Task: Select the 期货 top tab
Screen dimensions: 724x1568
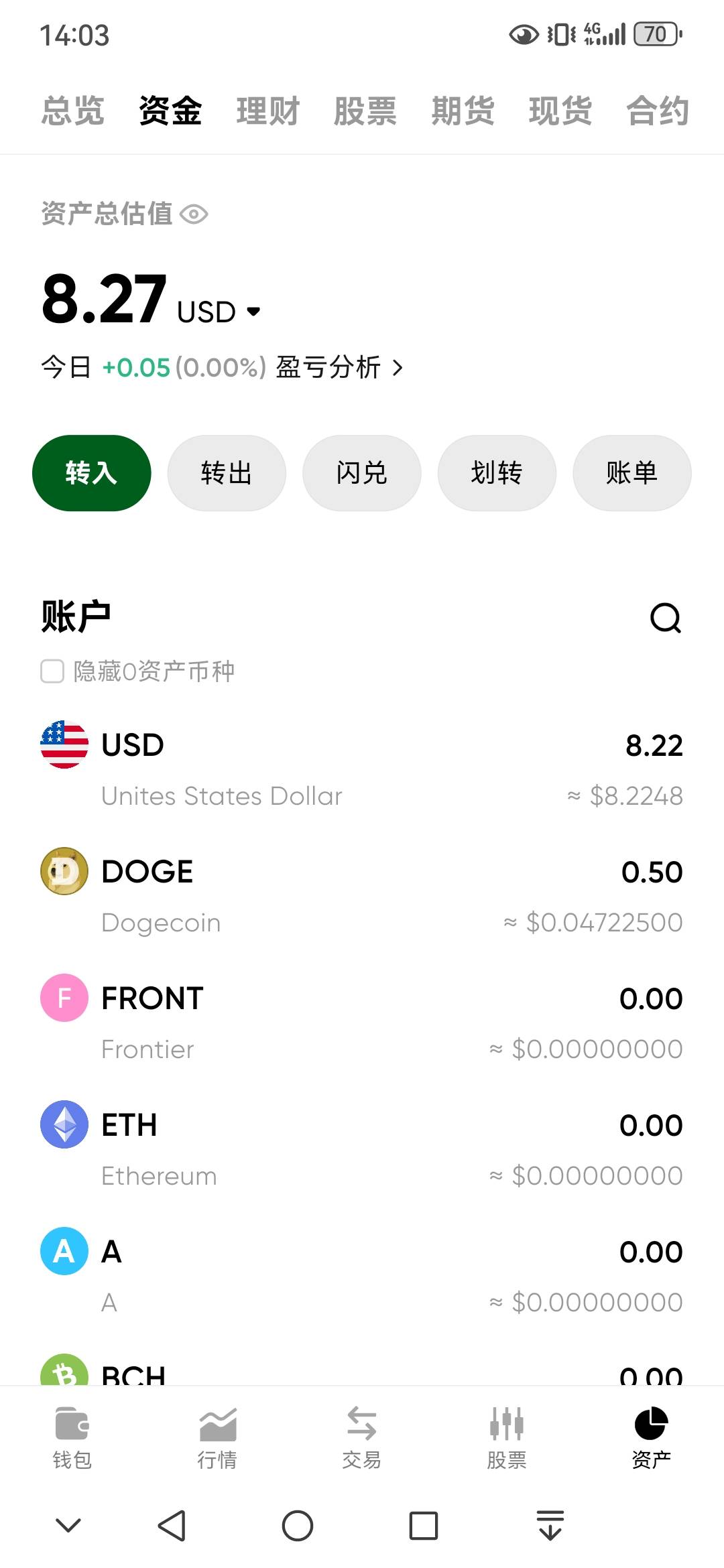Action: coord(463,111)
